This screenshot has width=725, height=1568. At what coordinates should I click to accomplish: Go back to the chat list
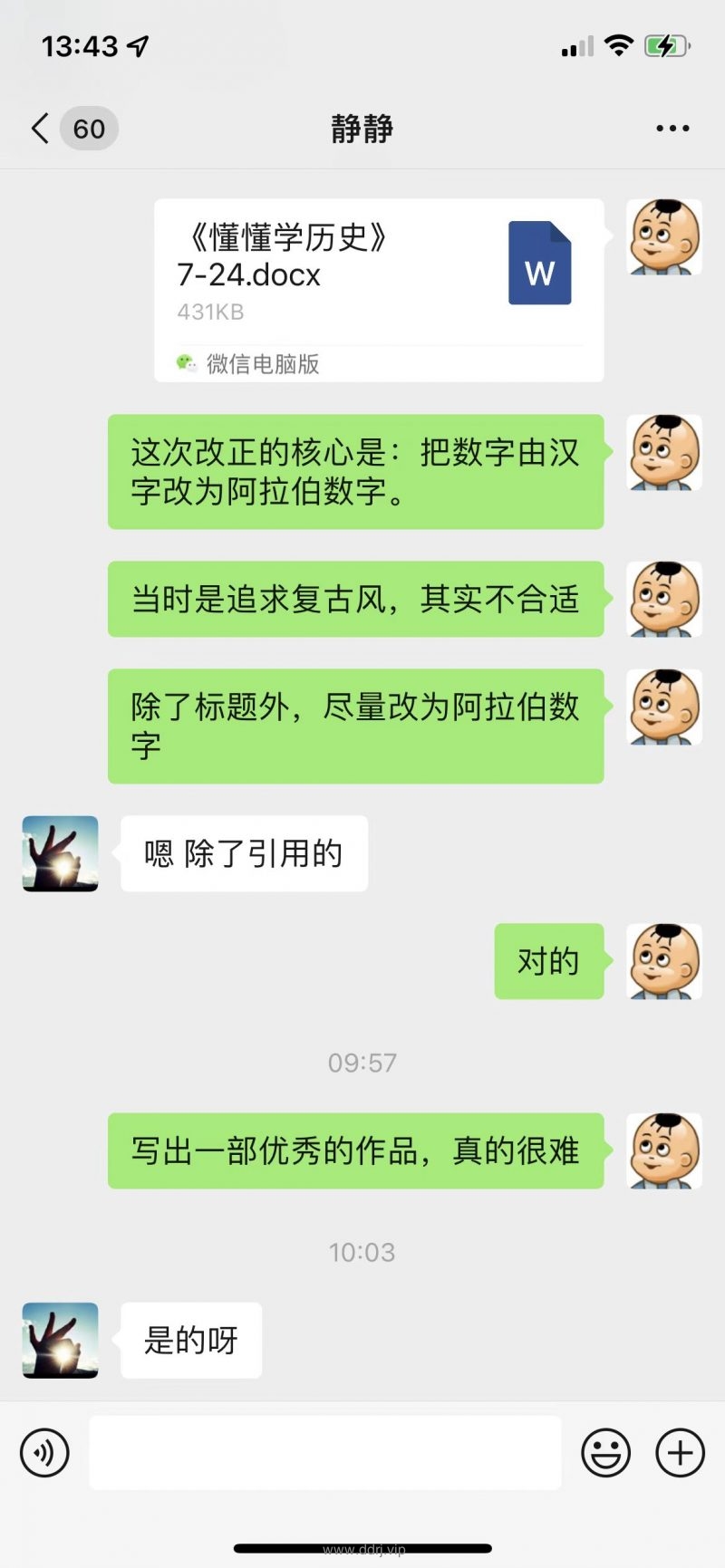tap(42, 129)
